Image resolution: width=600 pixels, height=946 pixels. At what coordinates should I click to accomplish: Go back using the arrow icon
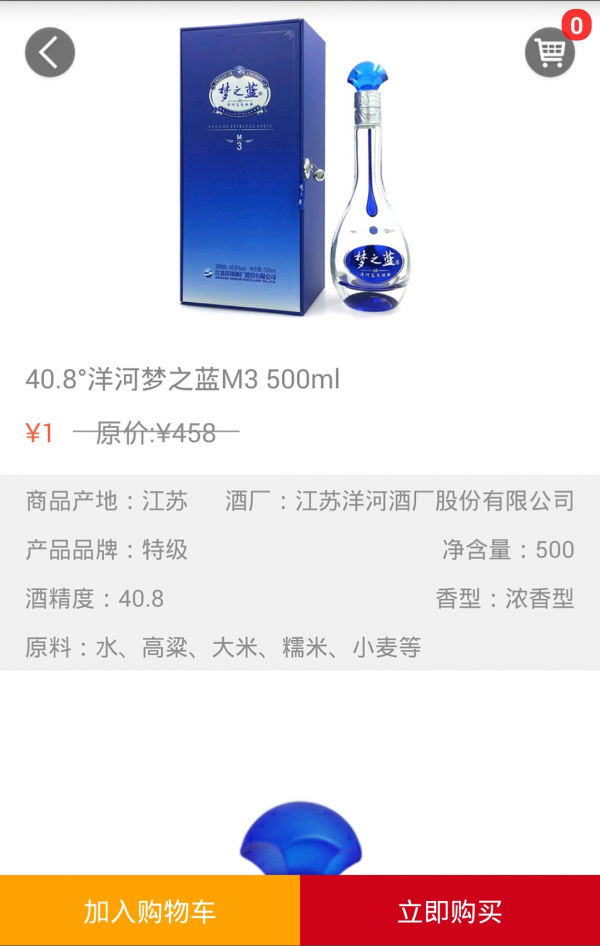tap(50, 52)
